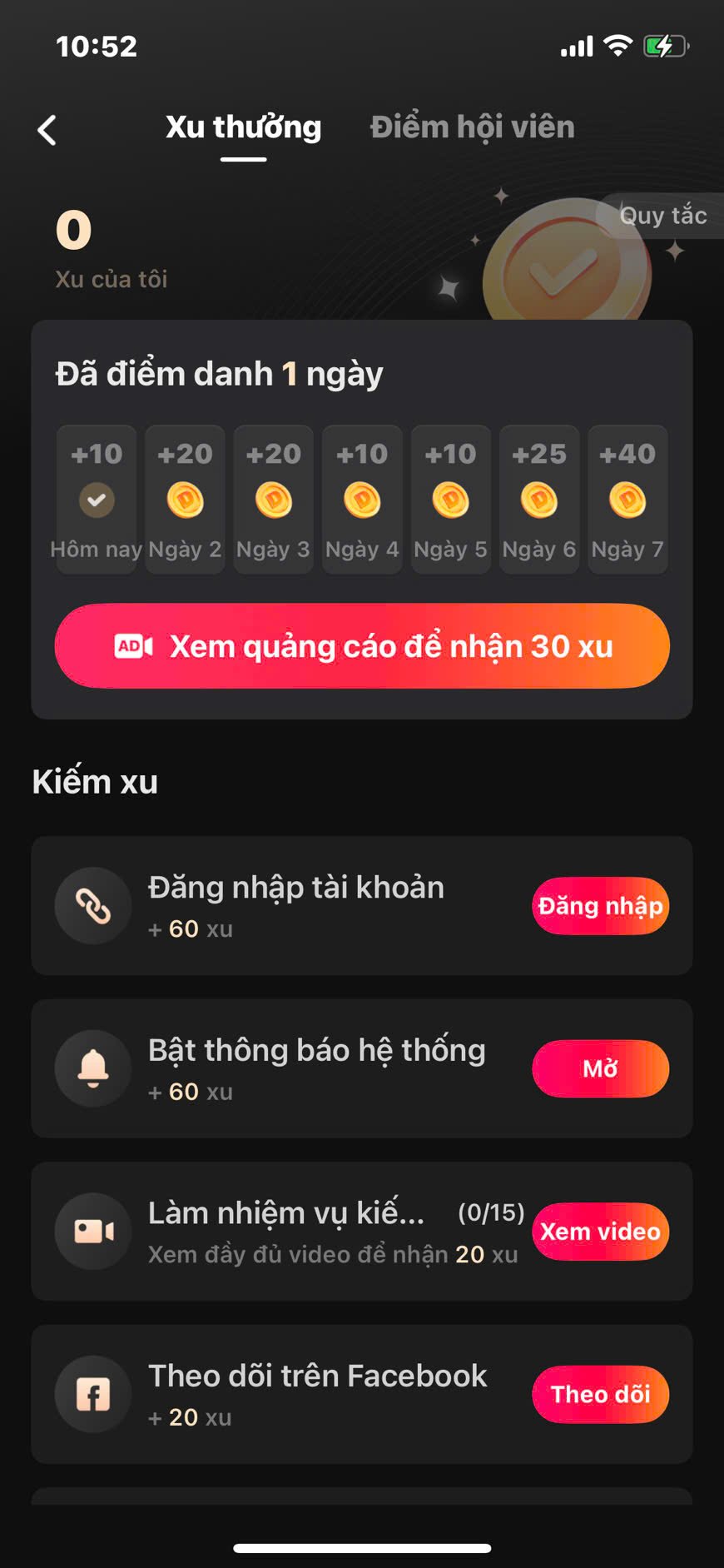Tap the checkmark on Hôm nay check-in

(x=96, y=500)
